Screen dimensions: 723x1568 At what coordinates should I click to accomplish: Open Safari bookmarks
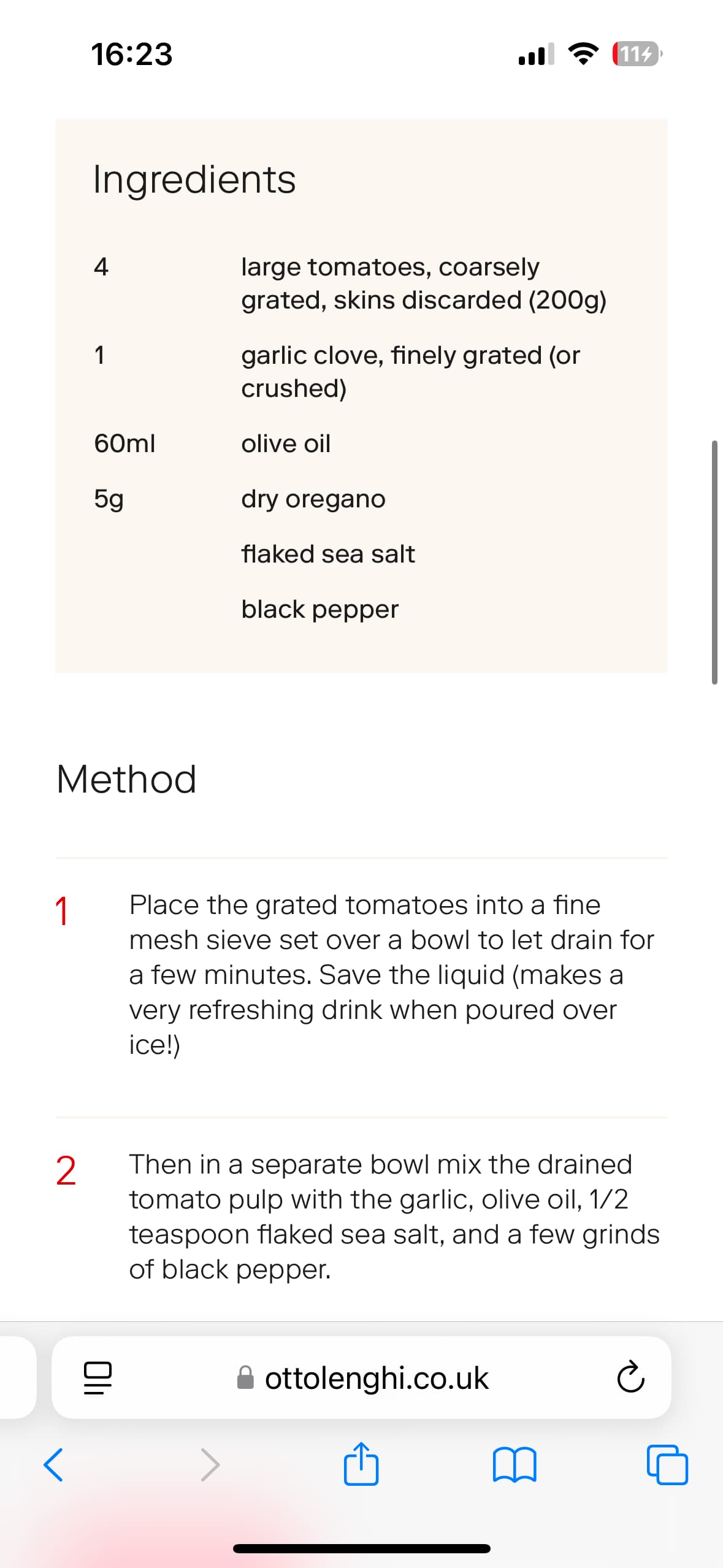(x=515, y=1465)
